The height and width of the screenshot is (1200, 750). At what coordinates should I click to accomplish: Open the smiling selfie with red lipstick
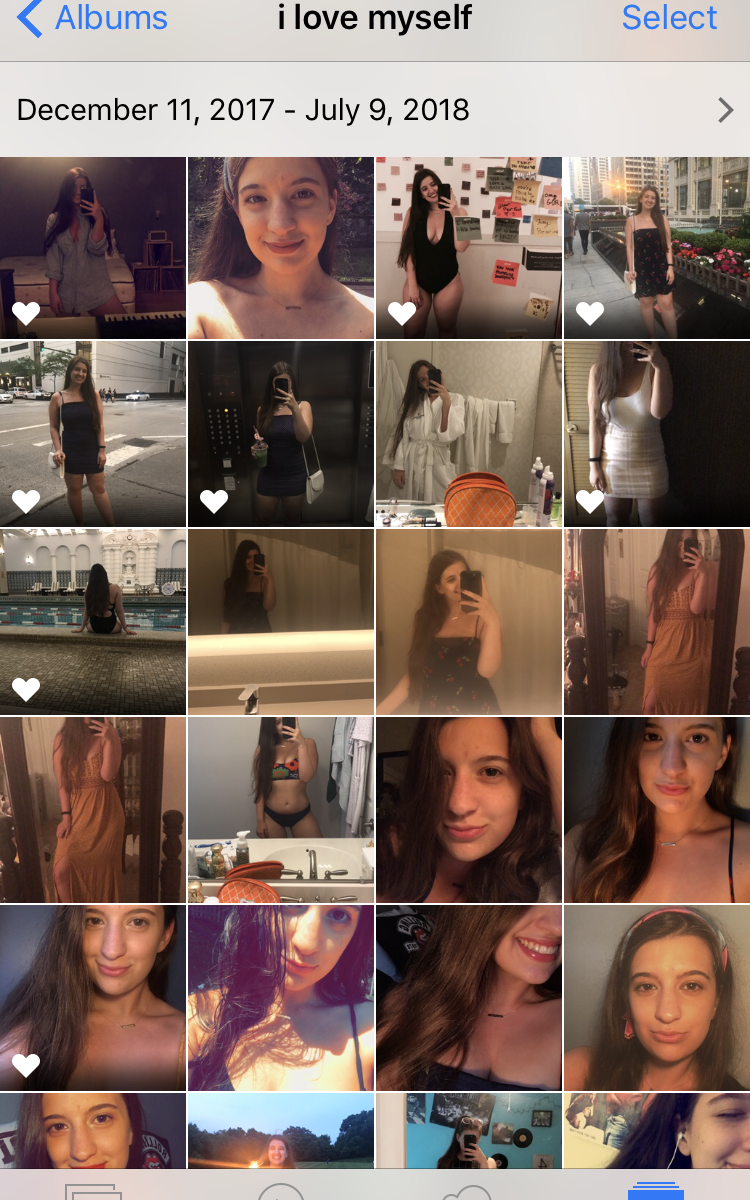468,997
